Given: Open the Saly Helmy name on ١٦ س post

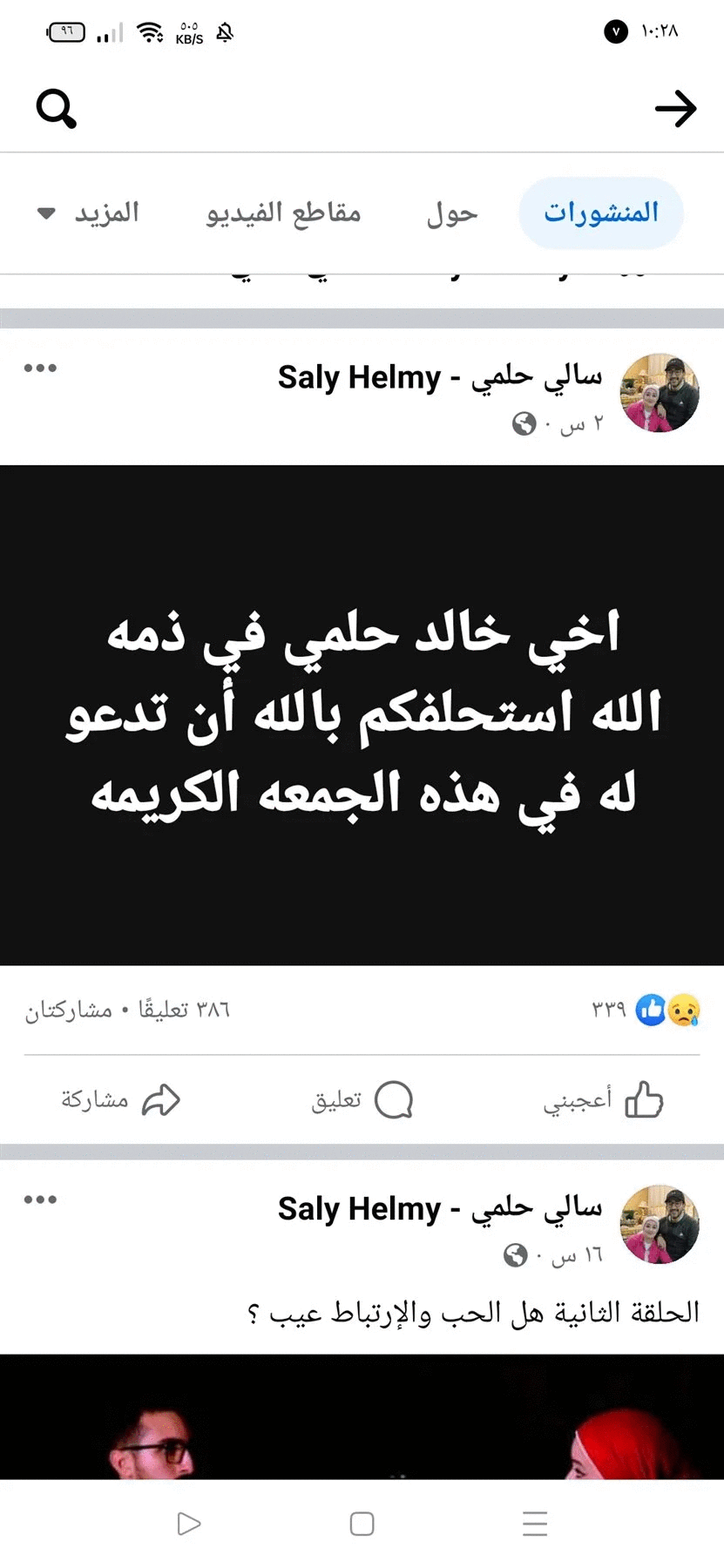Looking at the screenshot, I should point(440,1208).
